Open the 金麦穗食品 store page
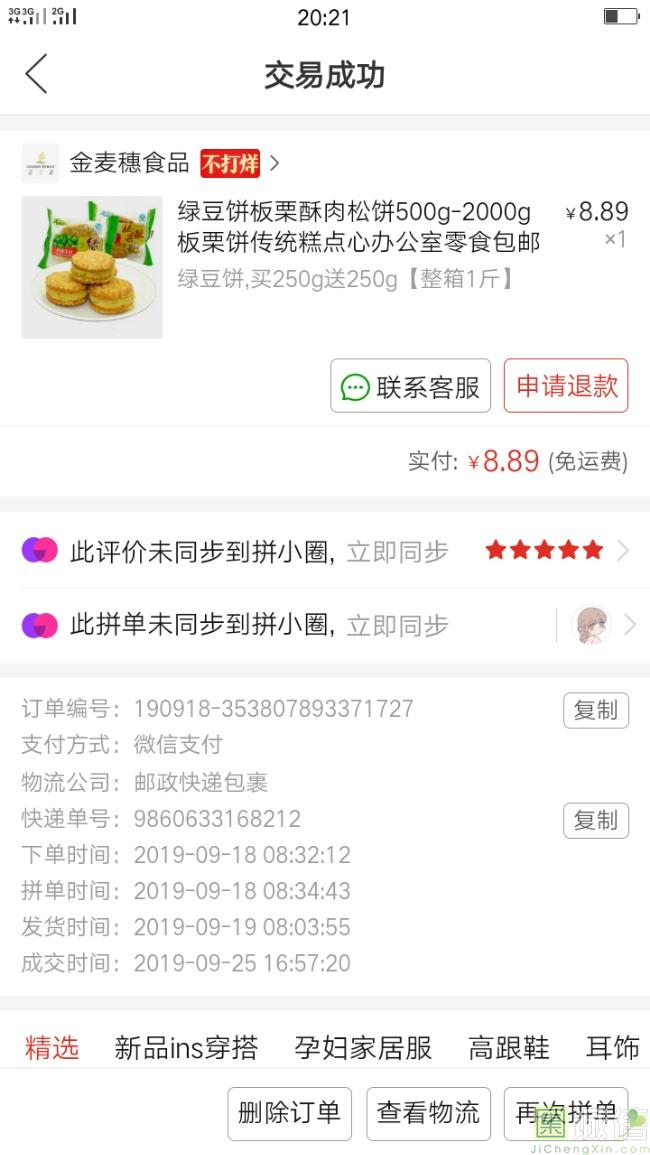The width and height of the screenshot is (650, 1155). [130, 163]
